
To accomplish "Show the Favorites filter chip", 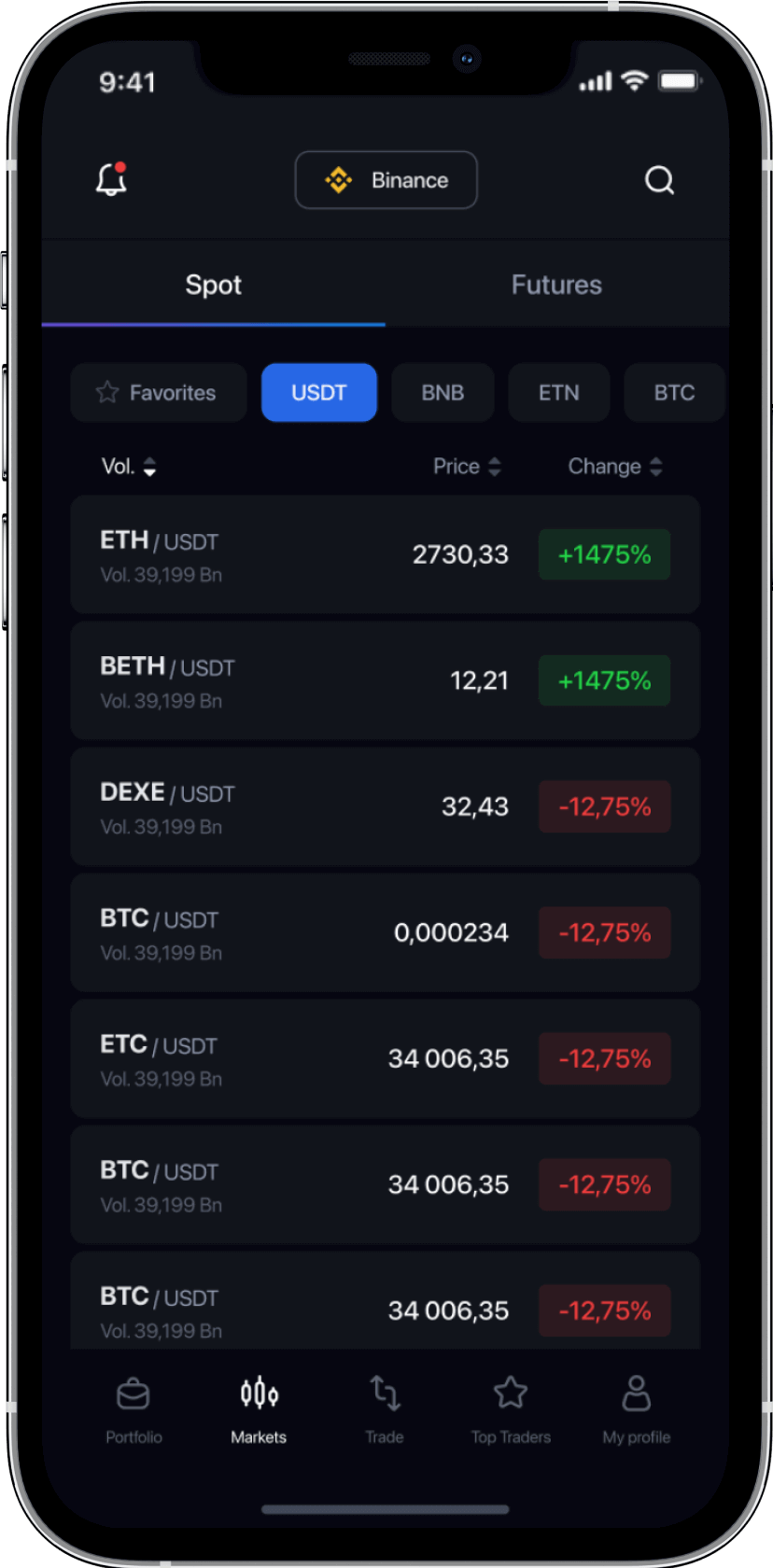I will tap(158, 393).
